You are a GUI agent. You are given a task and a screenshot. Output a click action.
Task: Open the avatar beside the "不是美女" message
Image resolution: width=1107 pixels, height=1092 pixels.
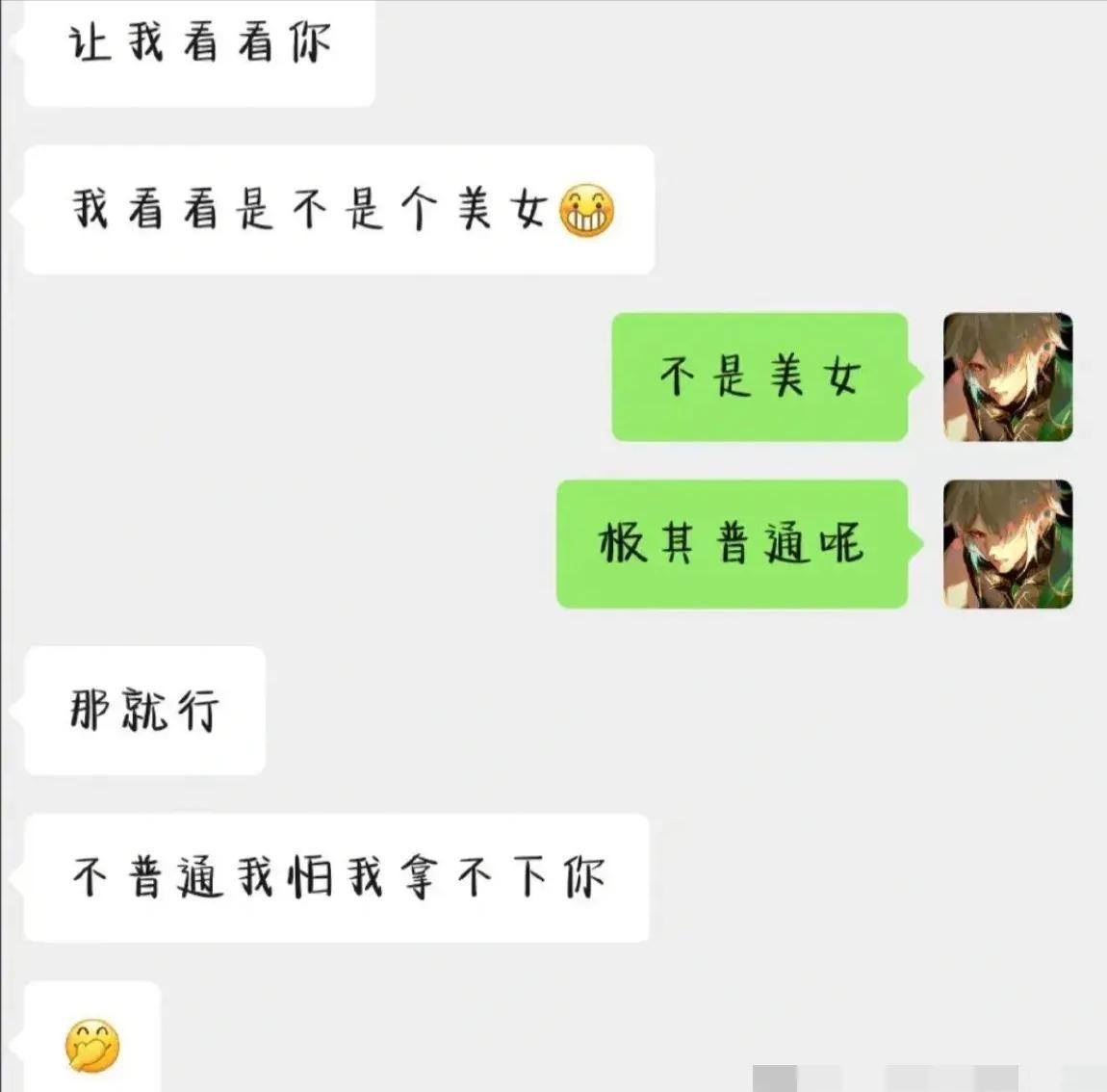[x=1007, y=377]
